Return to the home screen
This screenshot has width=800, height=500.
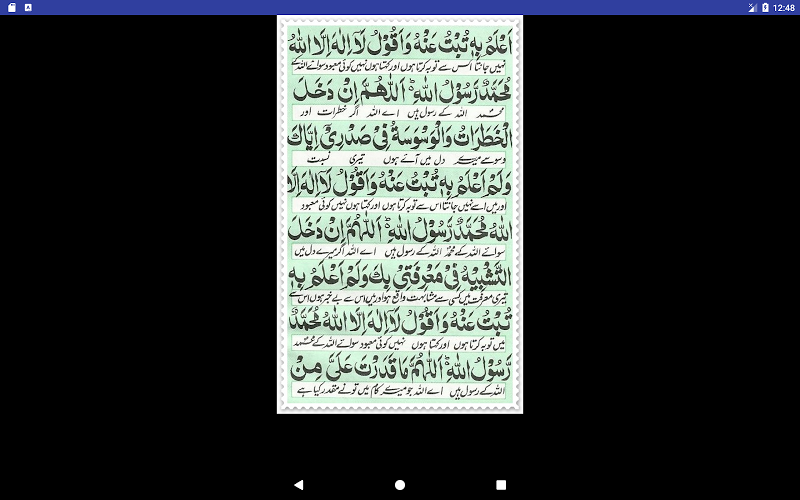[400, 484]
